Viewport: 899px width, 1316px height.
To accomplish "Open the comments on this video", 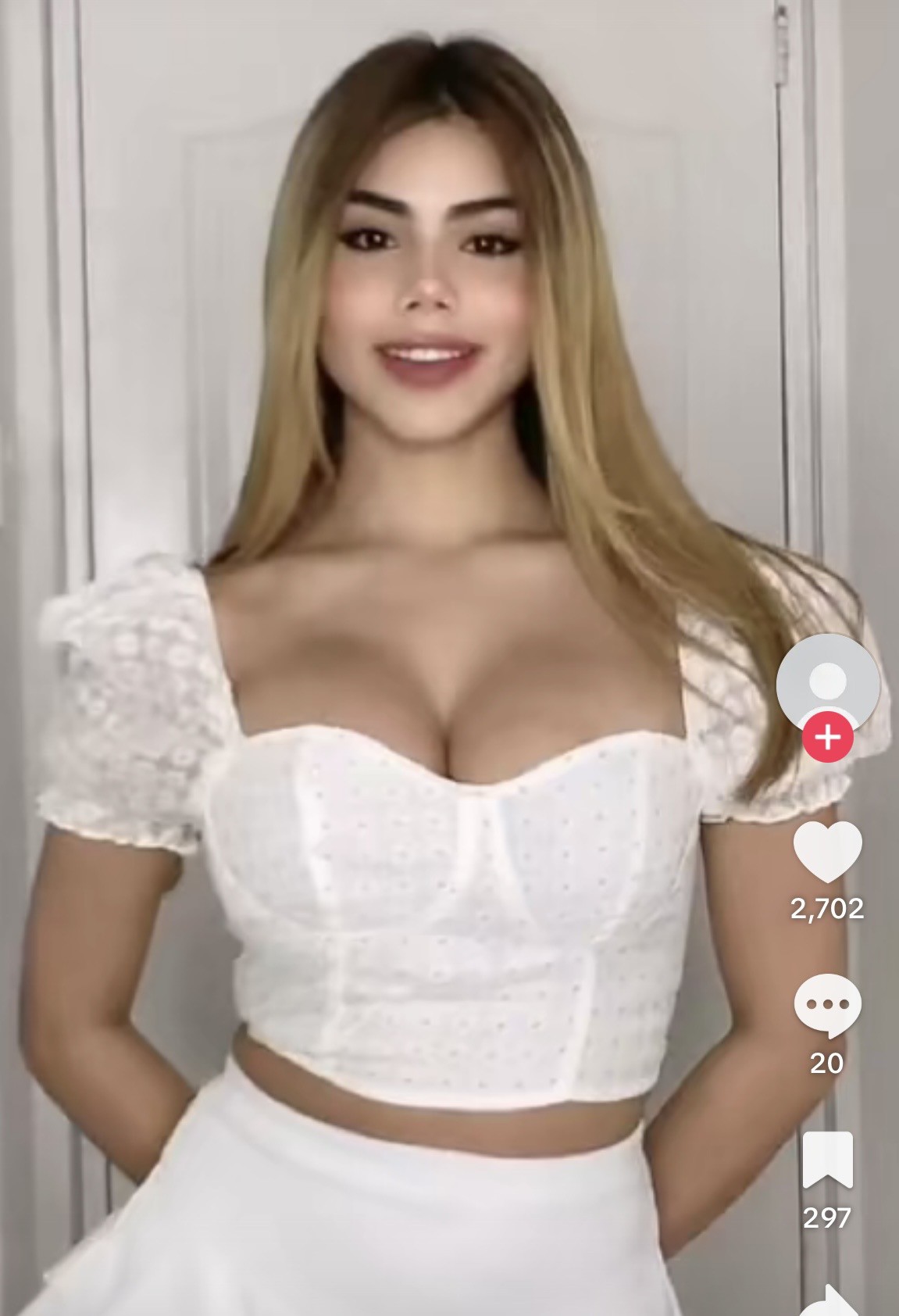I will click(828, 1006).
